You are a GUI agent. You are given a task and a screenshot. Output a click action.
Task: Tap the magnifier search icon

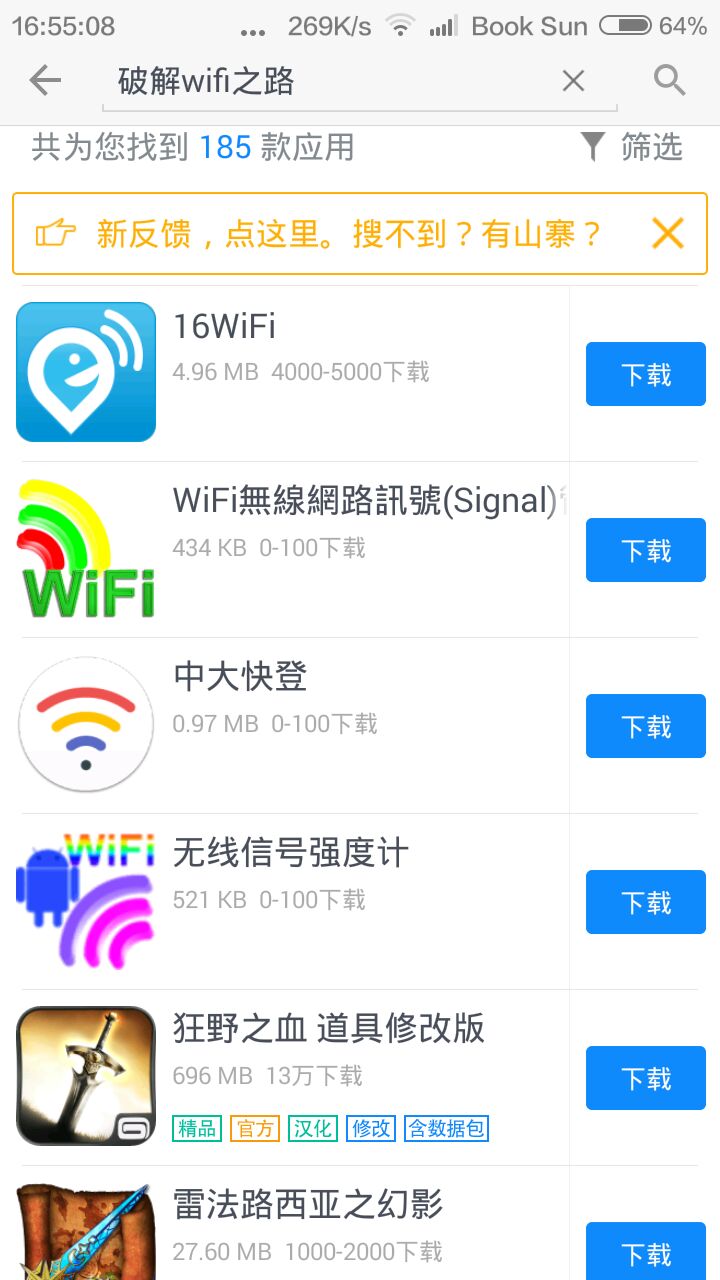(x=669, y=81)
